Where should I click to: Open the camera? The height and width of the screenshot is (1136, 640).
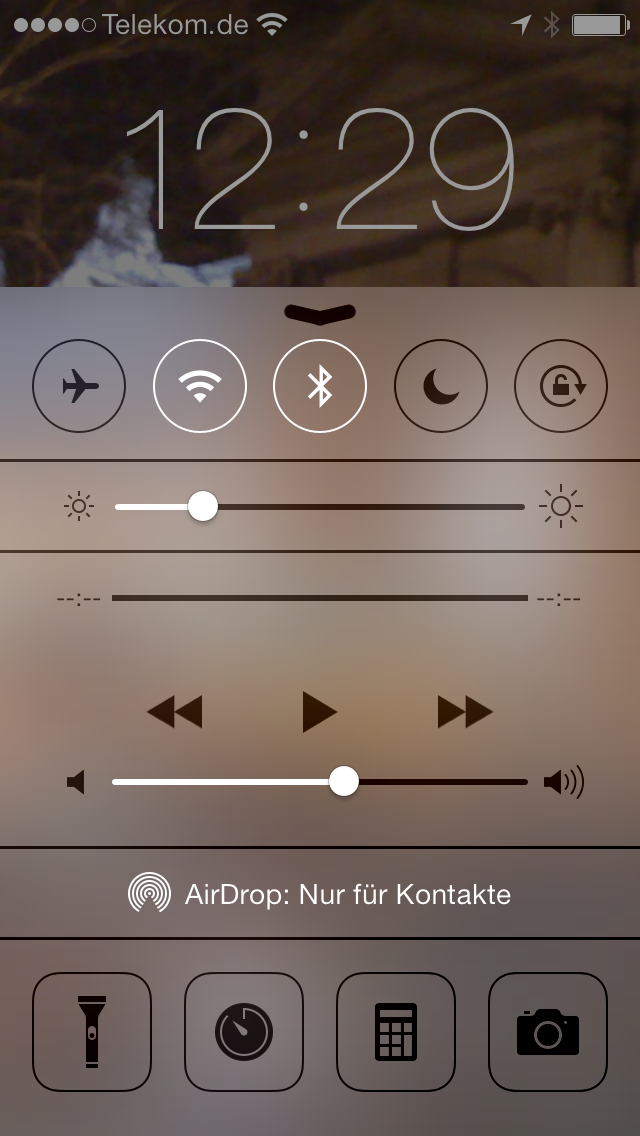point(548,1031)
